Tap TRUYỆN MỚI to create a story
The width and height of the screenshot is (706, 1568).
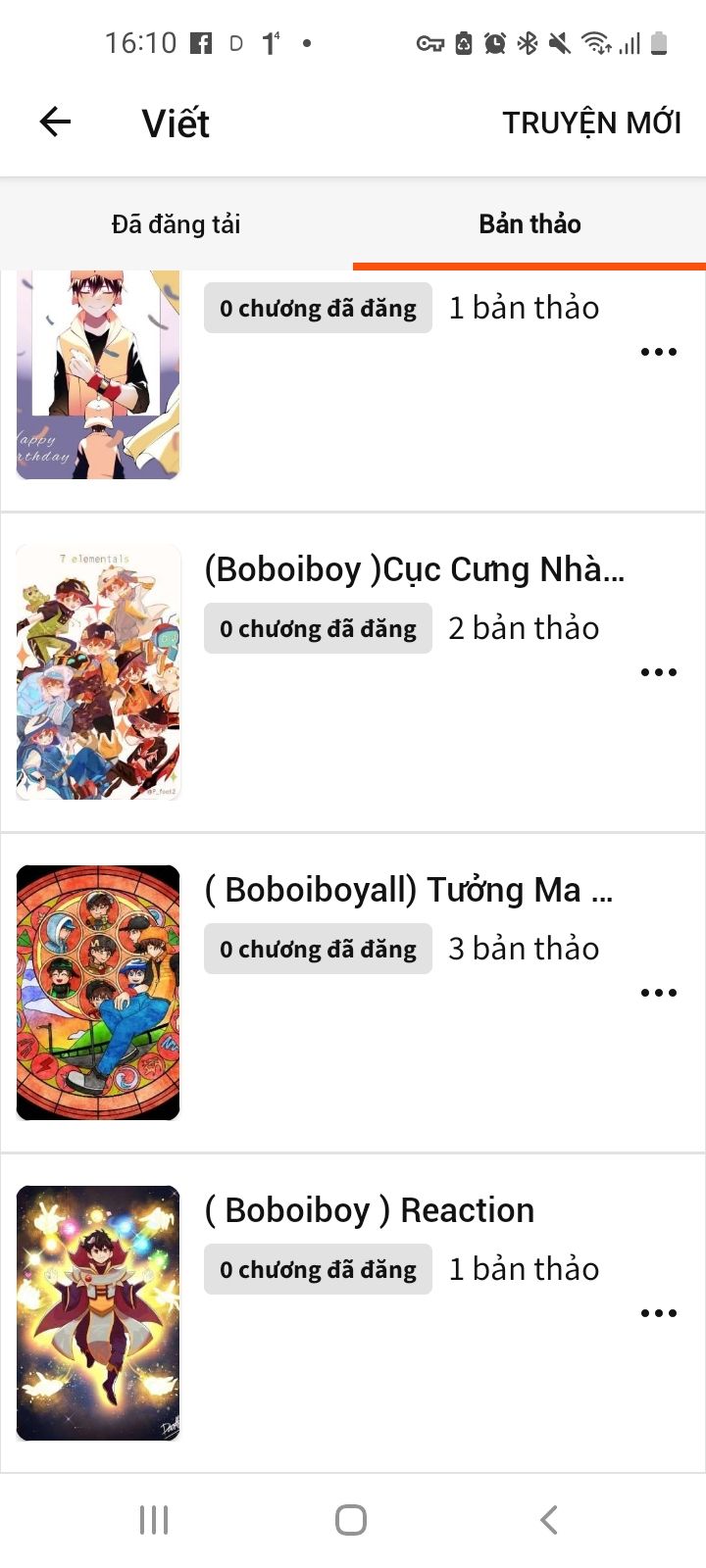pyautogui.click(x=591, y=123)
